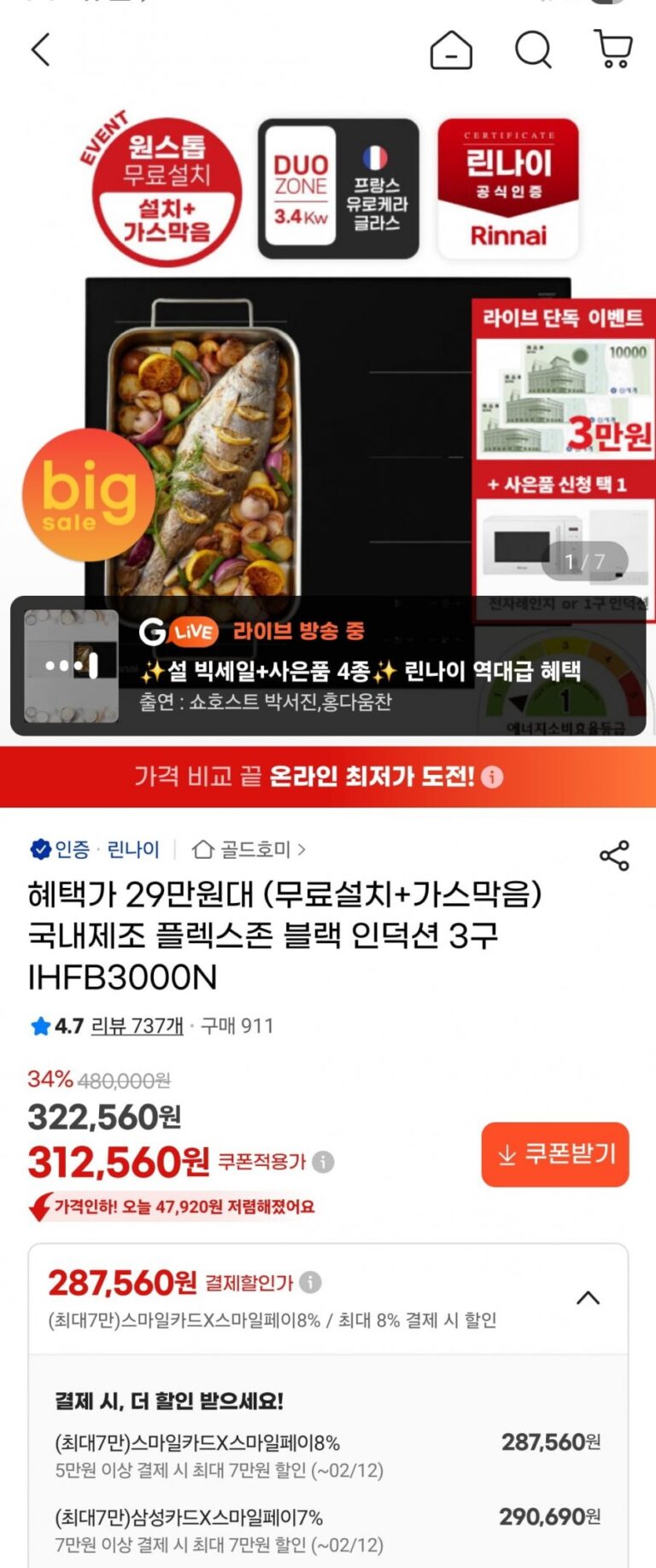This screenshot has width=656, height=1568.
Task: Open info on 온라인 최저가 도전 banner
Action: point(493,777)
